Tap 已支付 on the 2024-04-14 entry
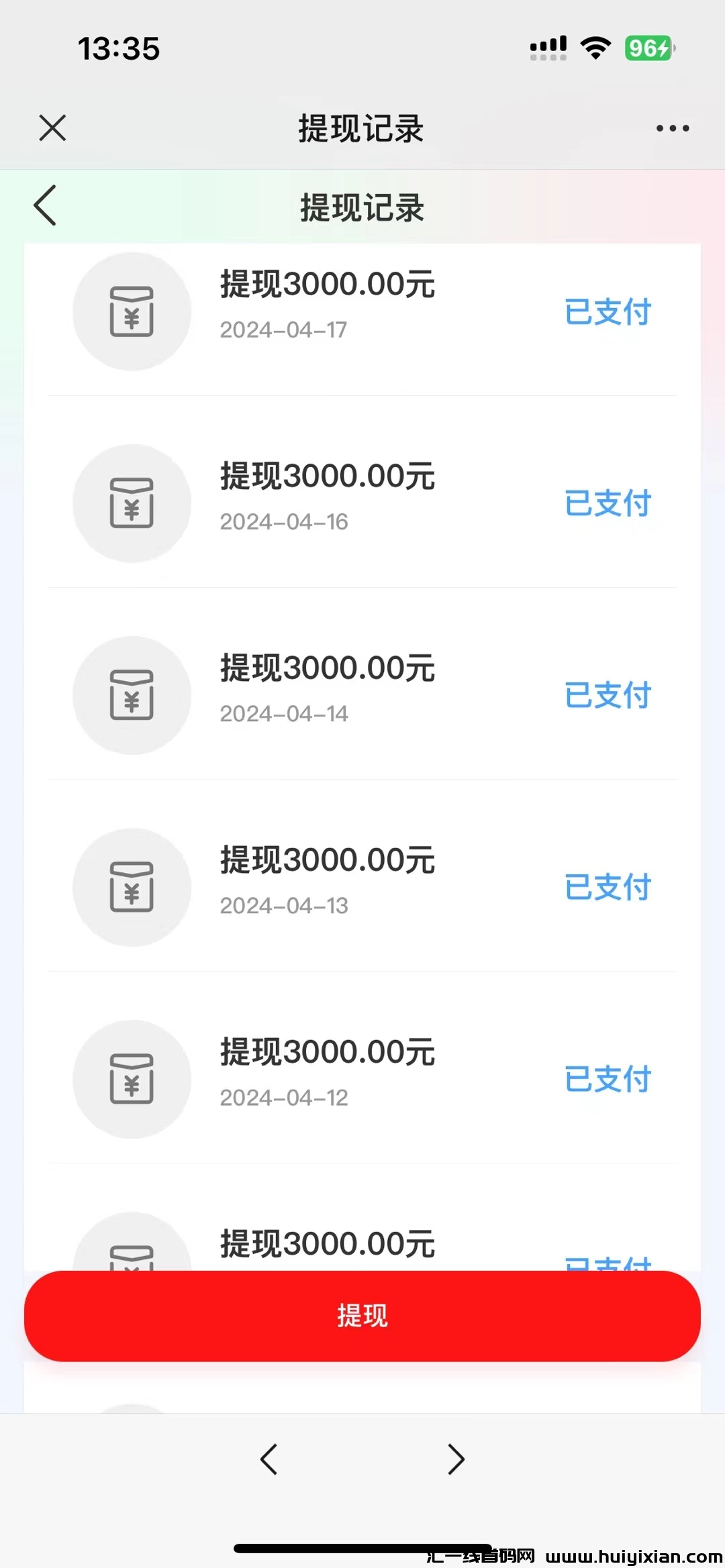Image resolution: width=725 pixels, height=1568 pixels. click(x=606, y=694)
